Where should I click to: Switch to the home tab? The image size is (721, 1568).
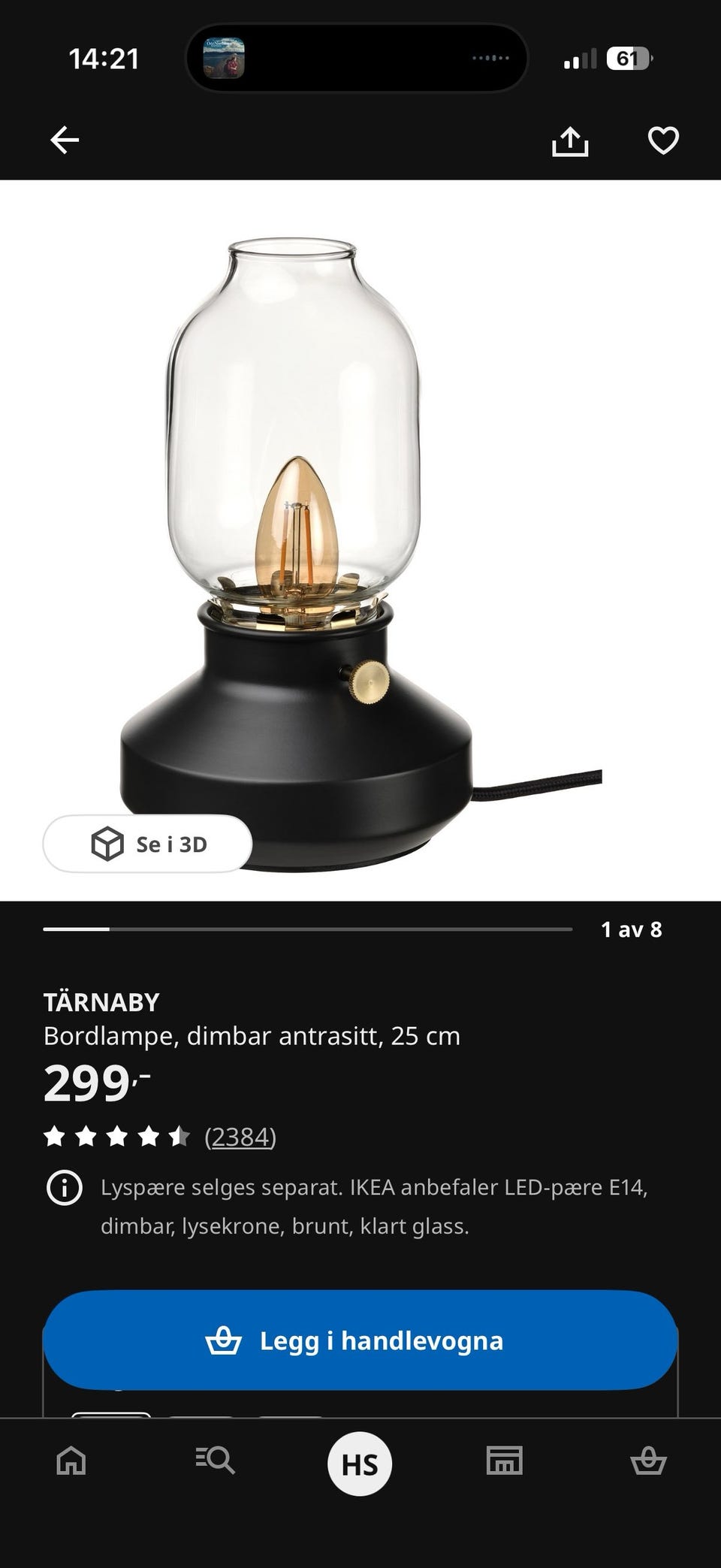[71, 1461]
